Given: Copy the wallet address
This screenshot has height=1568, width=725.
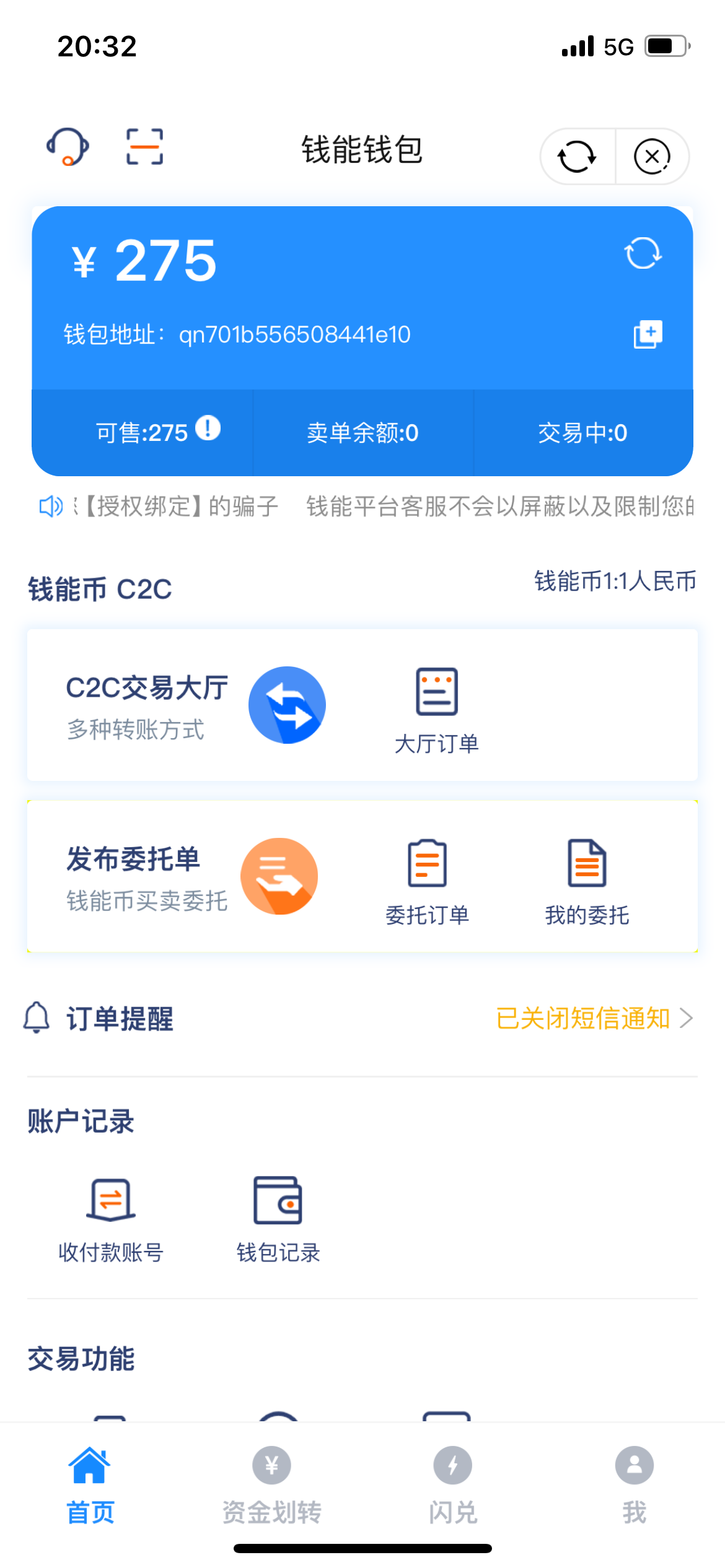Looking at the screenshot, I should (648, 334).
